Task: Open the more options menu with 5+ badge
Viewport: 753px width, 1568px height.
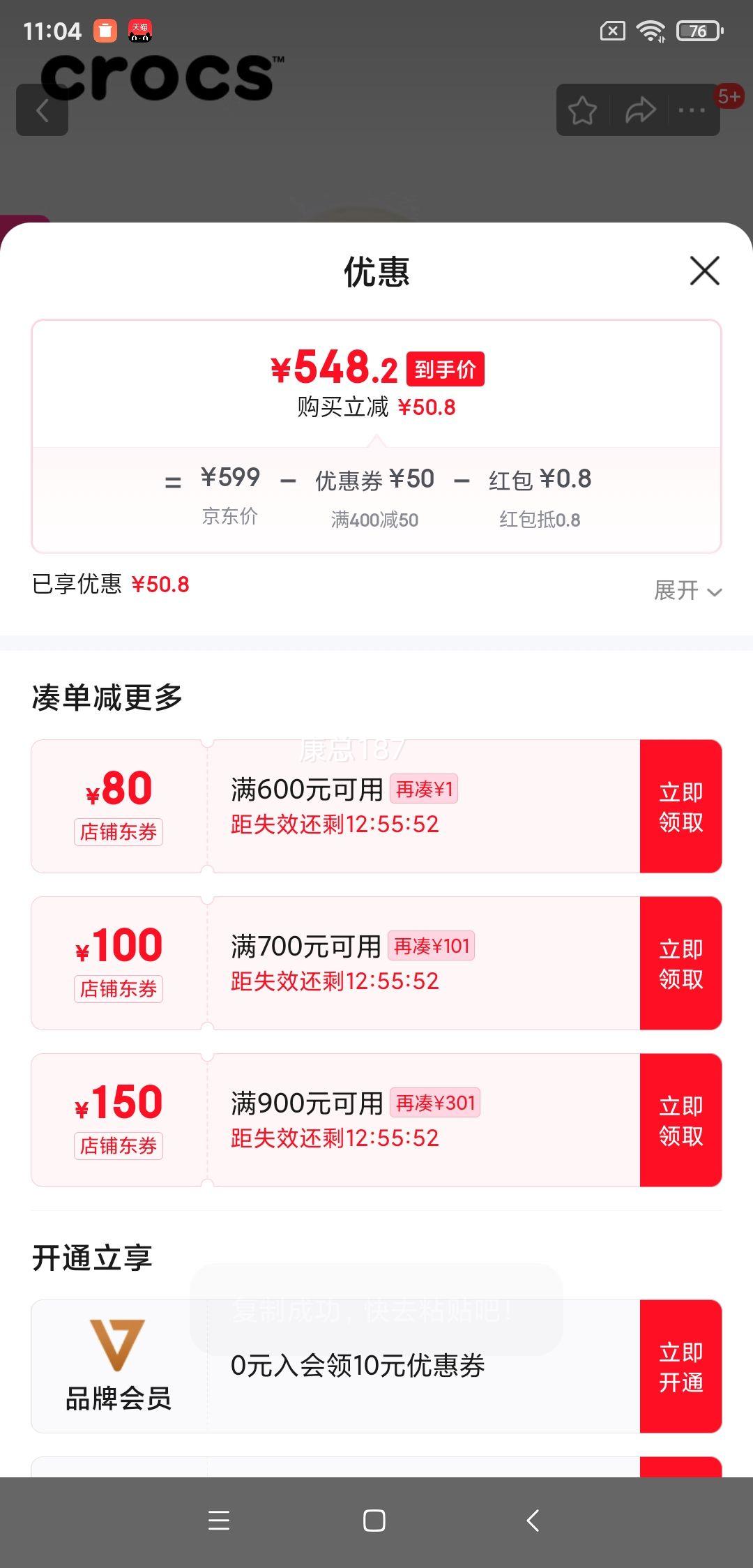Action: point(690,110)
